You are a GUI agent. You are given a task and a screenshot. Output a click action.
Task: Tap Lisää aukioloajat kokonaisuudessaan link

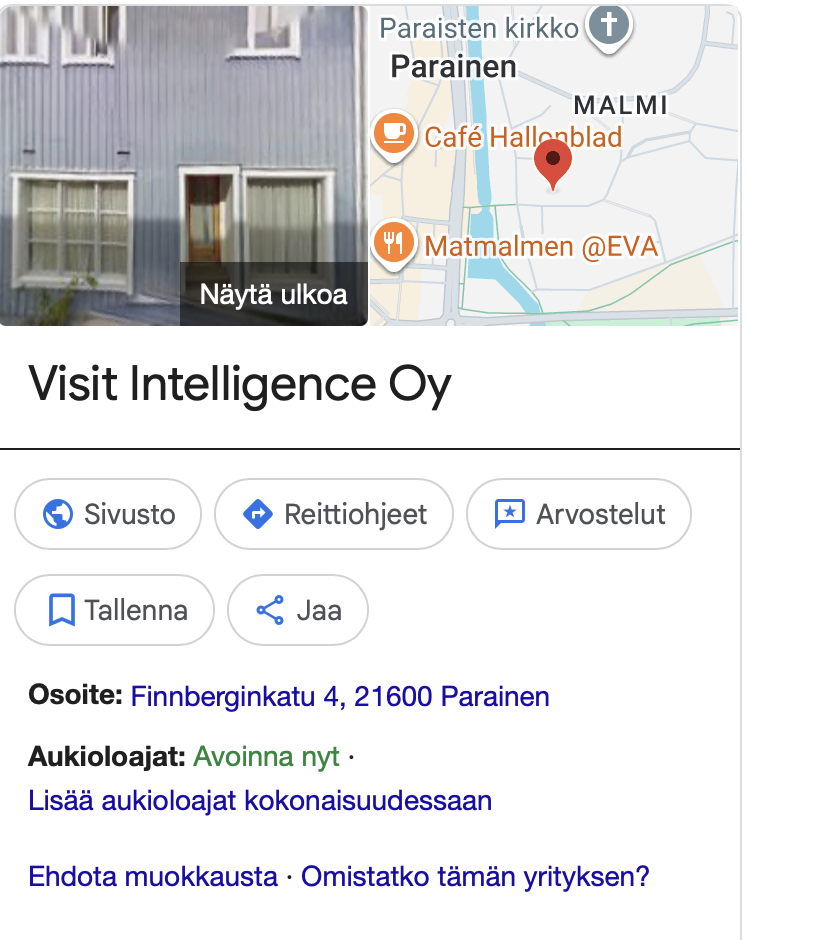(260, 801)
